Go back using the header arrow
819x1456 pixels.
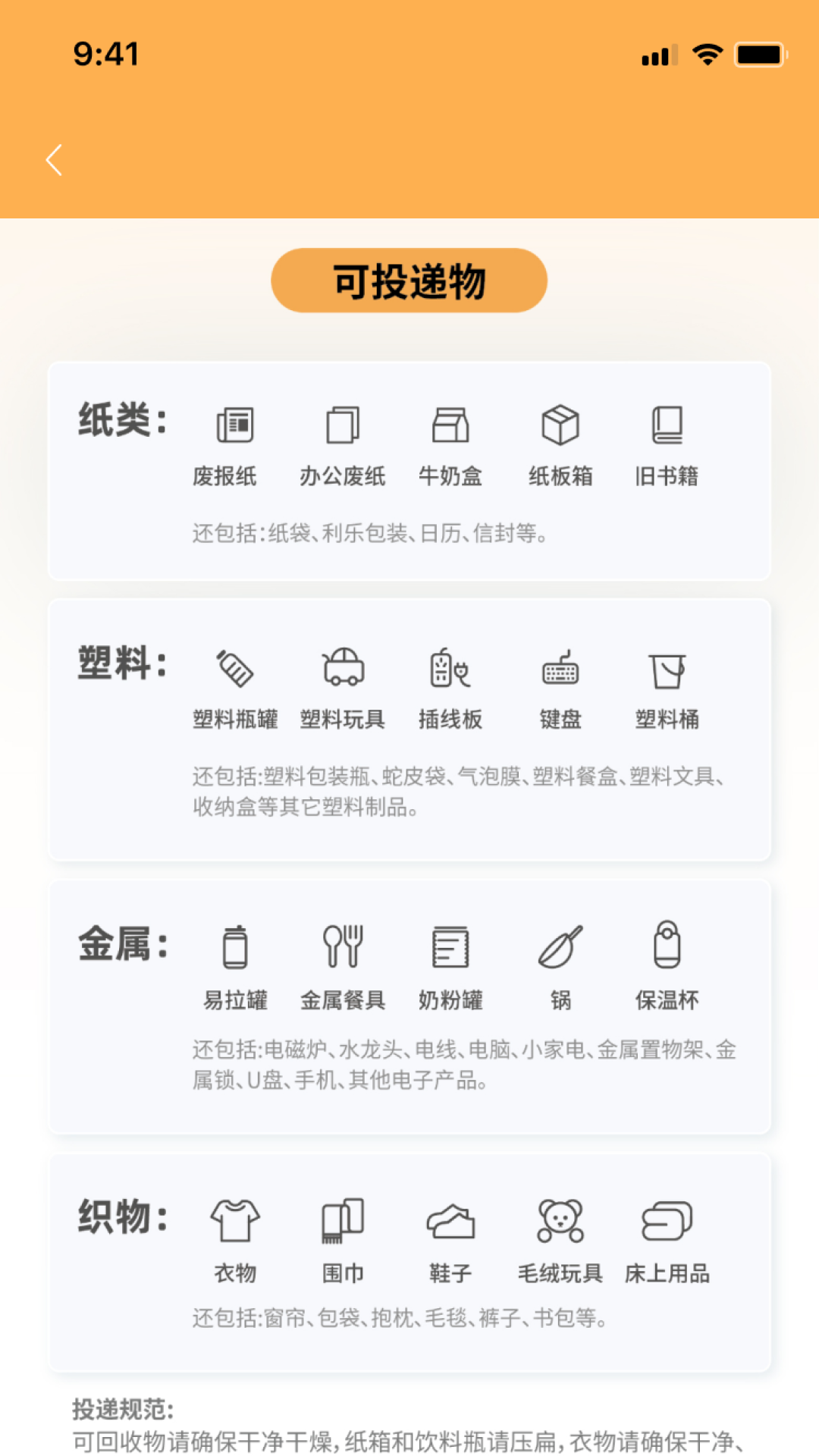(54, 160)
